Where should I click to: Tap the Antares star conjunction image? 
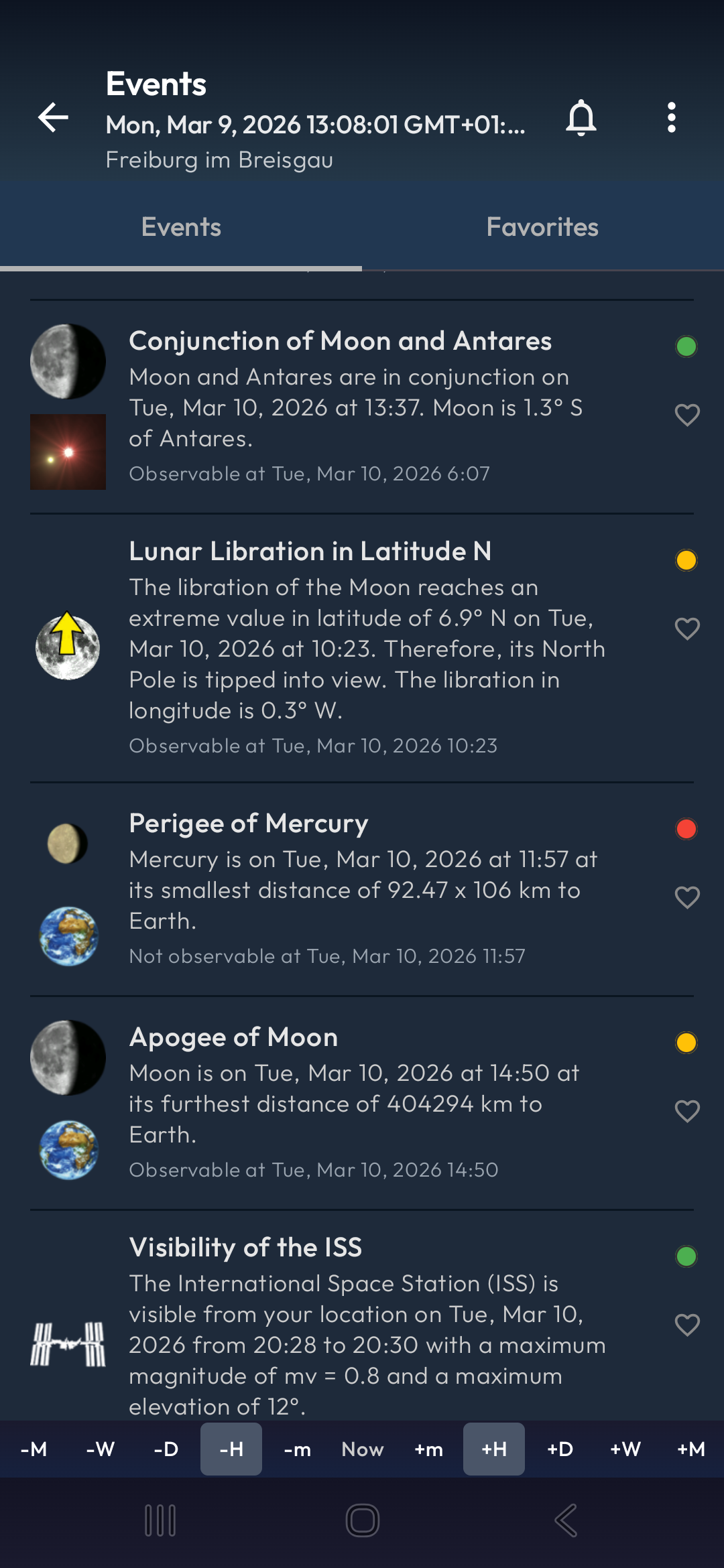coord(67,450)
